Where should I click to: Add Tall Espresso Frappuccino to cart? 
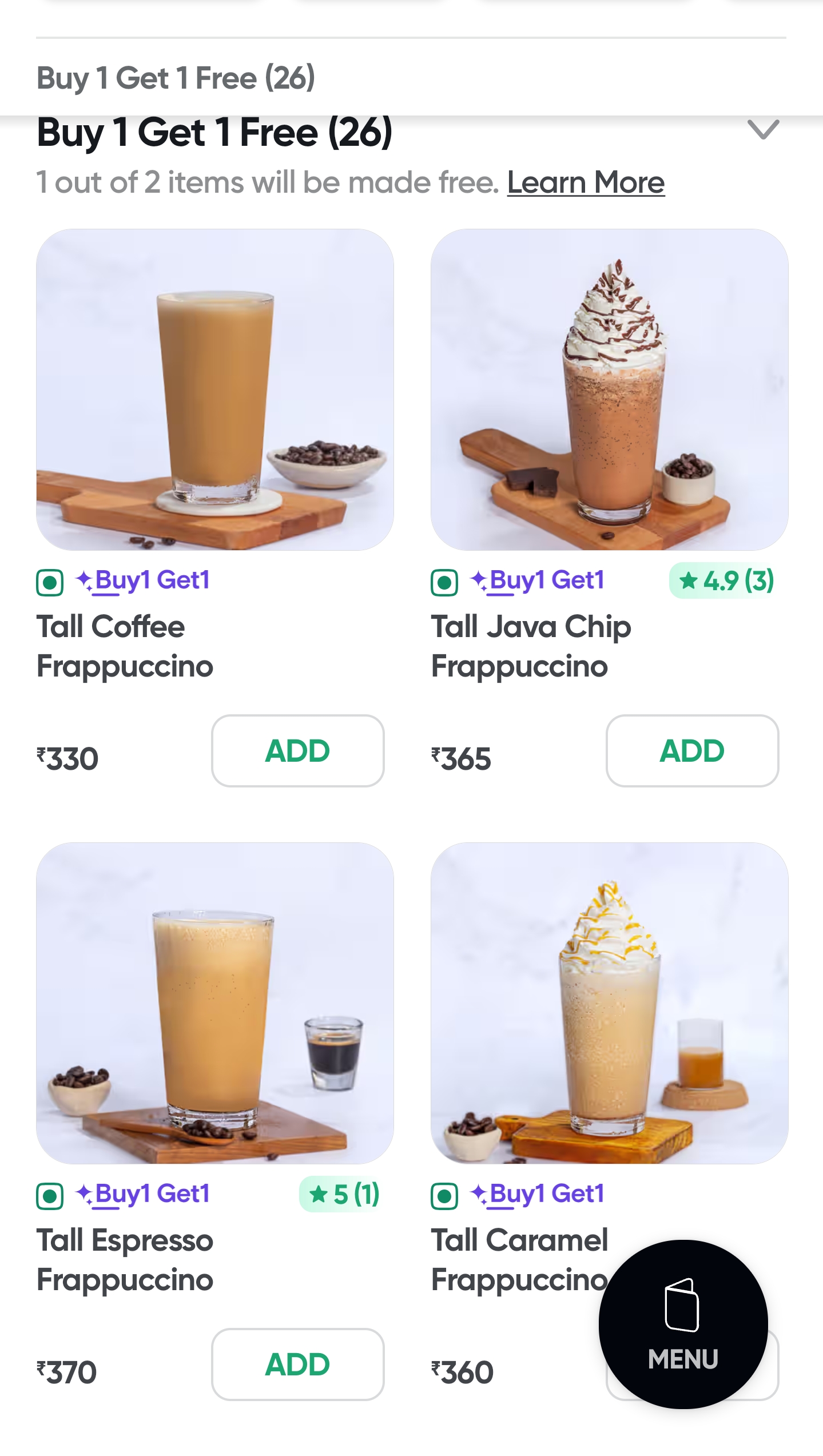point(297,1364)
